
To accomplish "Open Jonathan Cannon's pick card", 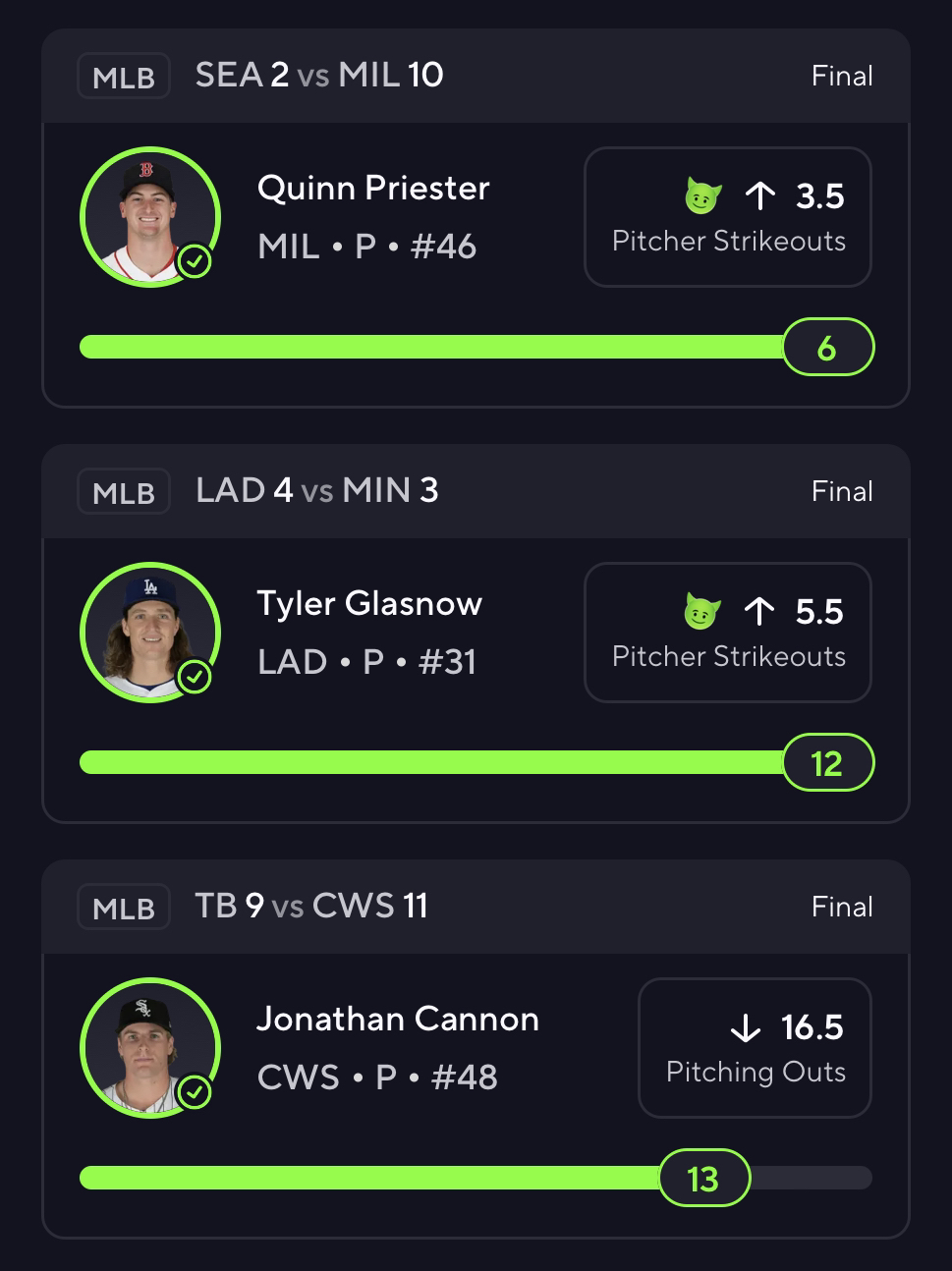I will pos(397,1047).
